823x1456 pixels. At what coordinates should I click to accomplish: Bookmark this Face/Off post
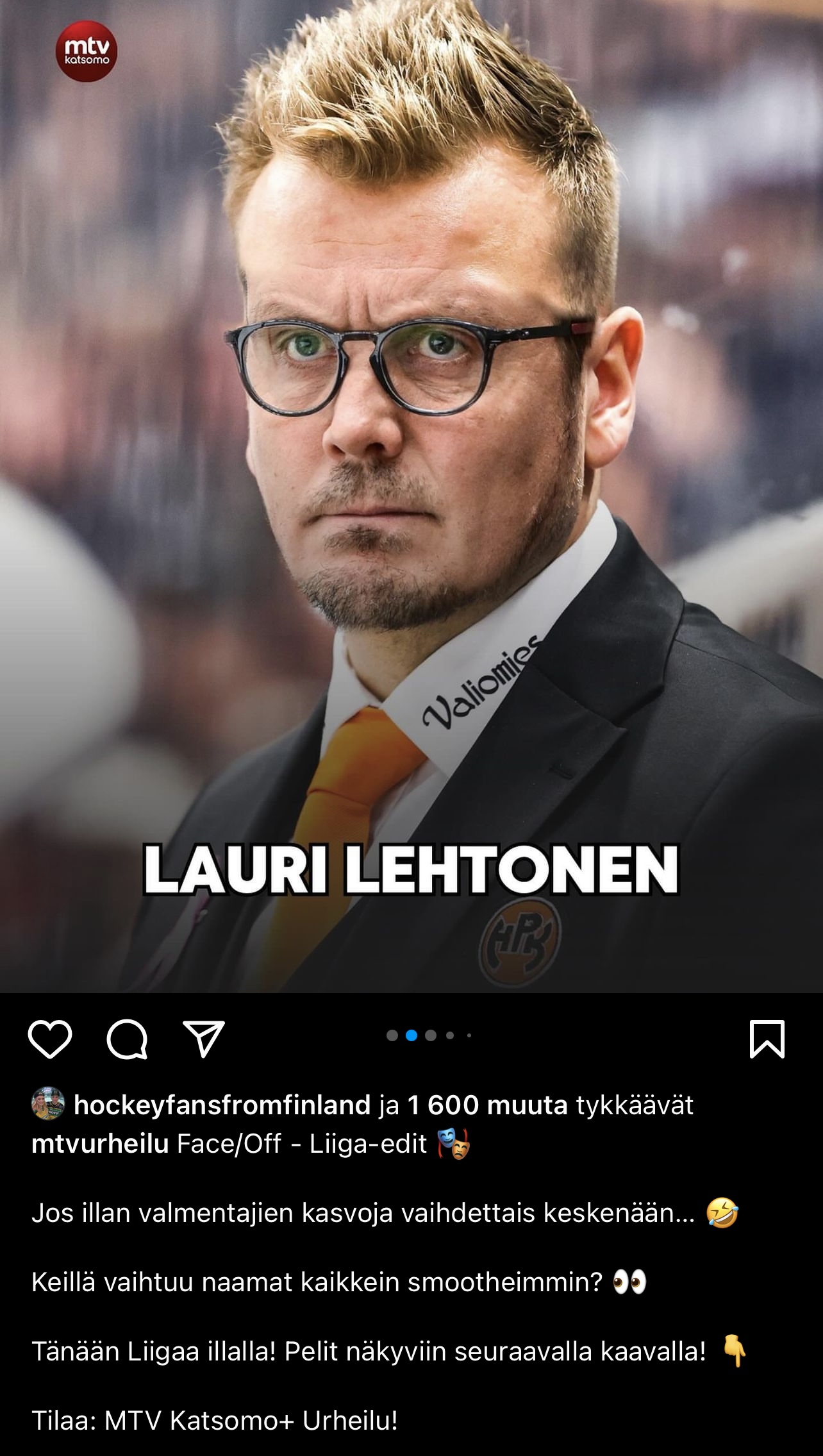(767, 1039)
